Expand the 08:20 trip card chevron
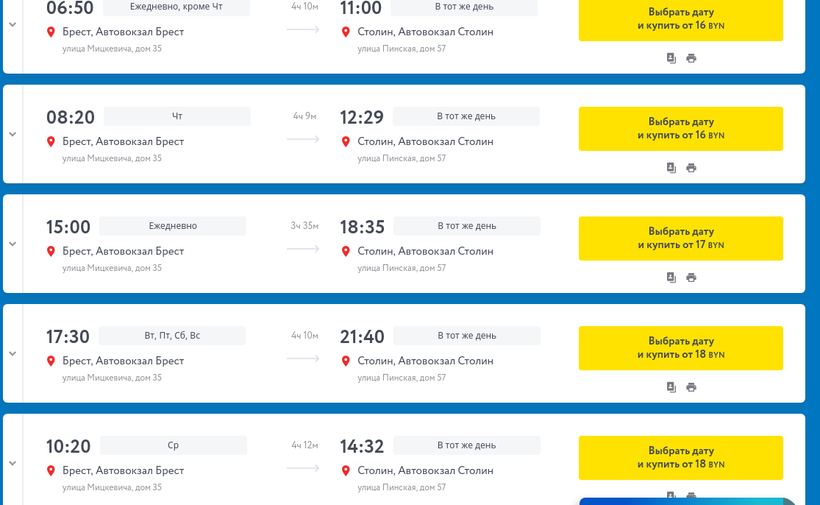 (13, 134)
